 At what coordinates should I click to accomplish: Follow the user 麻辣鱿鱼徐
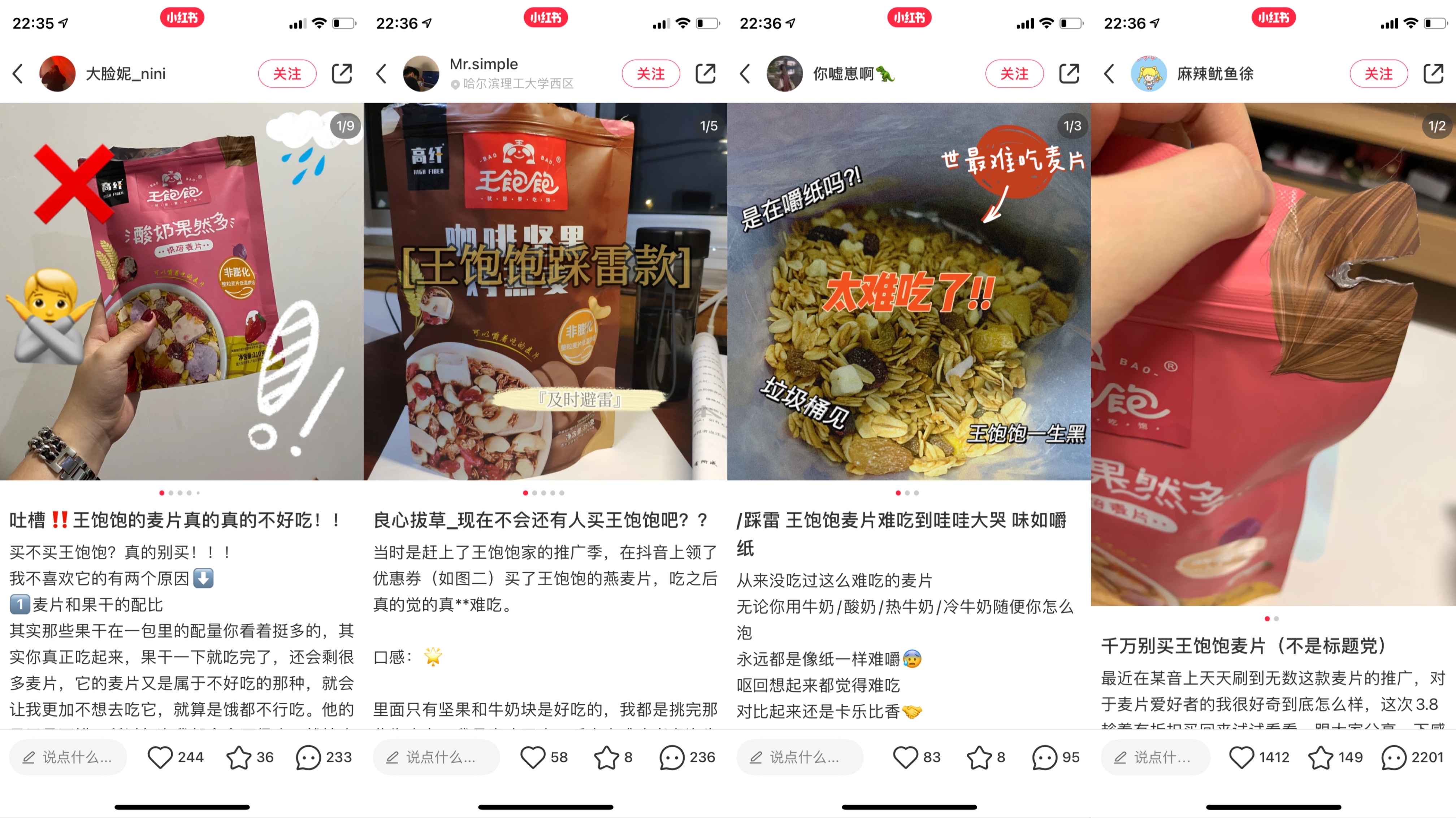coord(1379,74)
